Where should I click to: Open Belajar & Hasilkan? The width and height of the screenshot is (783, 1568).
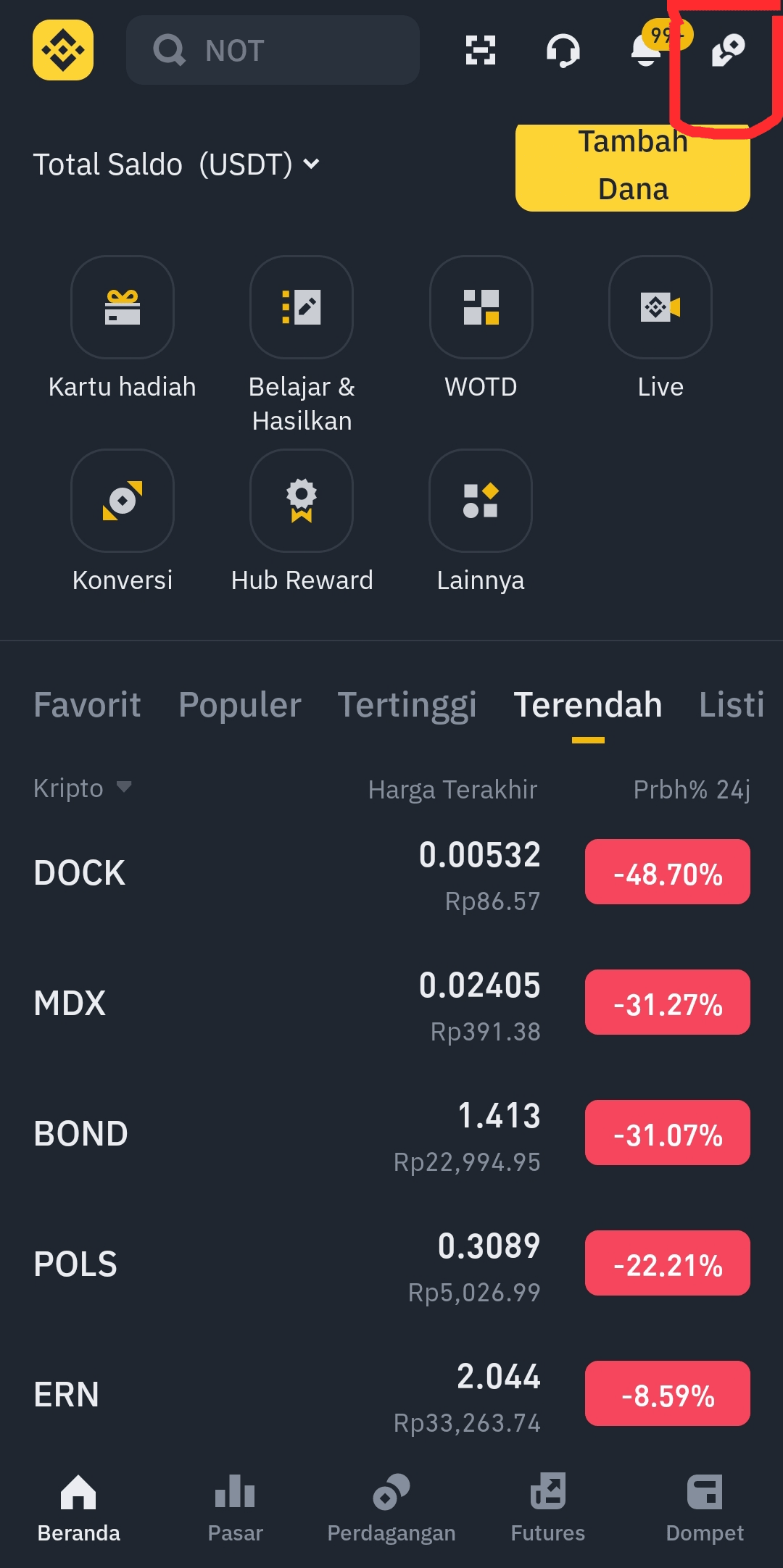(x=302, y=307)
